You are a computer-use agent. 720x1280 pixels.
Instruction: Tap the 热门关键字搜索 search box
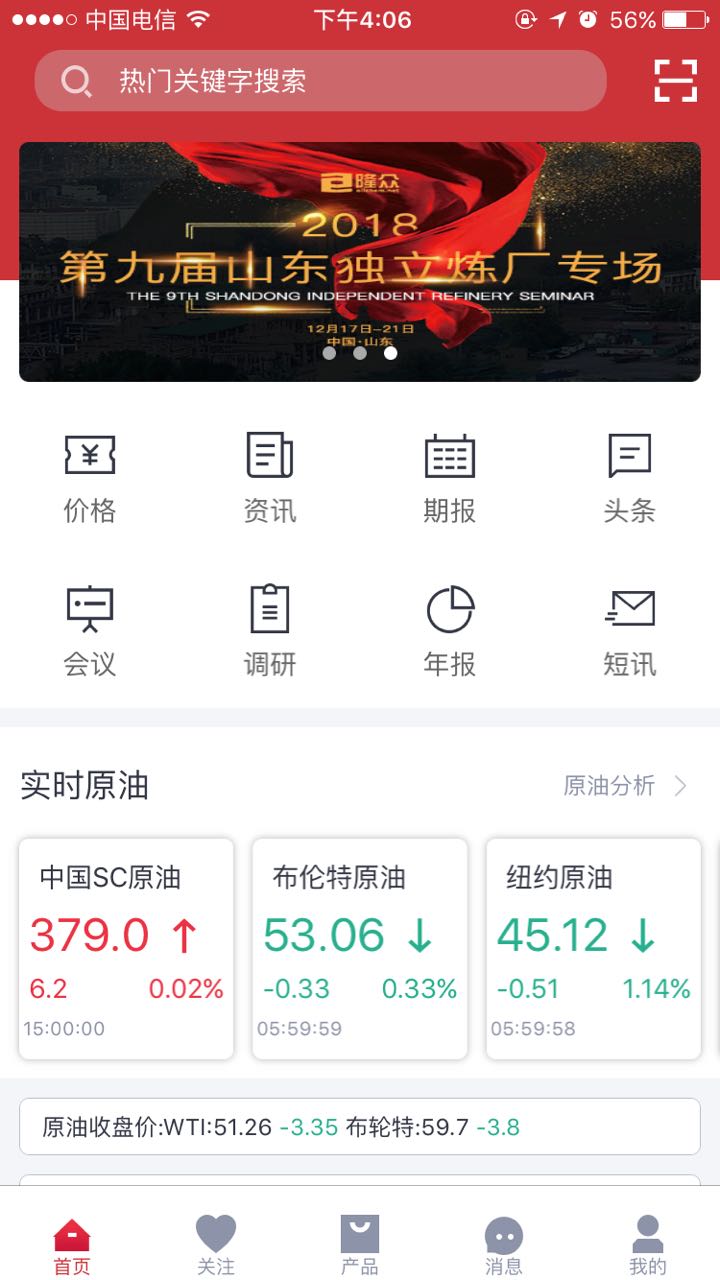[320, 80]
